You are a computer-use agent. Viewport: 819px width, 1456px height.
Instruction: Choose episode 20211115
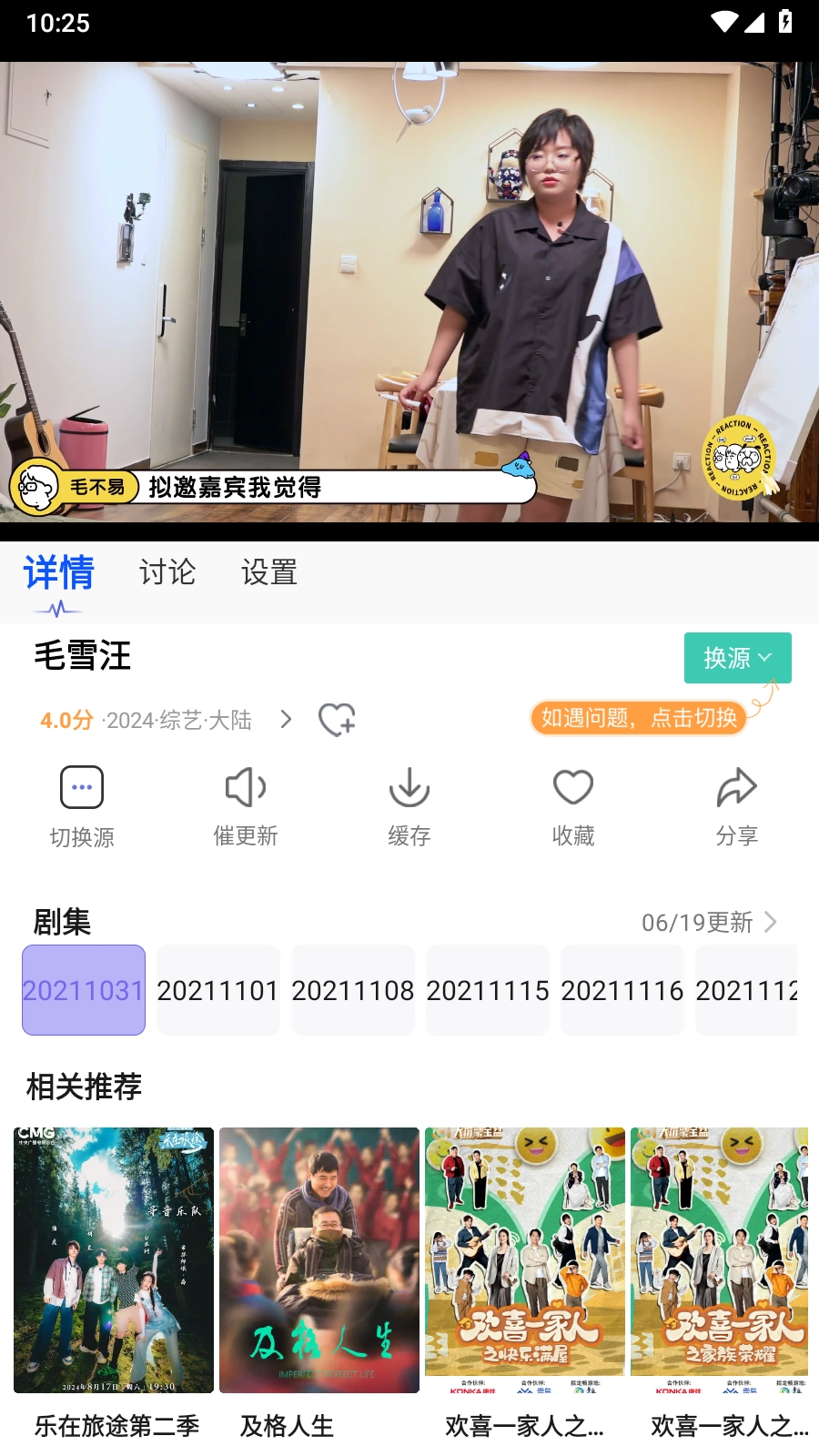point(488,990)
